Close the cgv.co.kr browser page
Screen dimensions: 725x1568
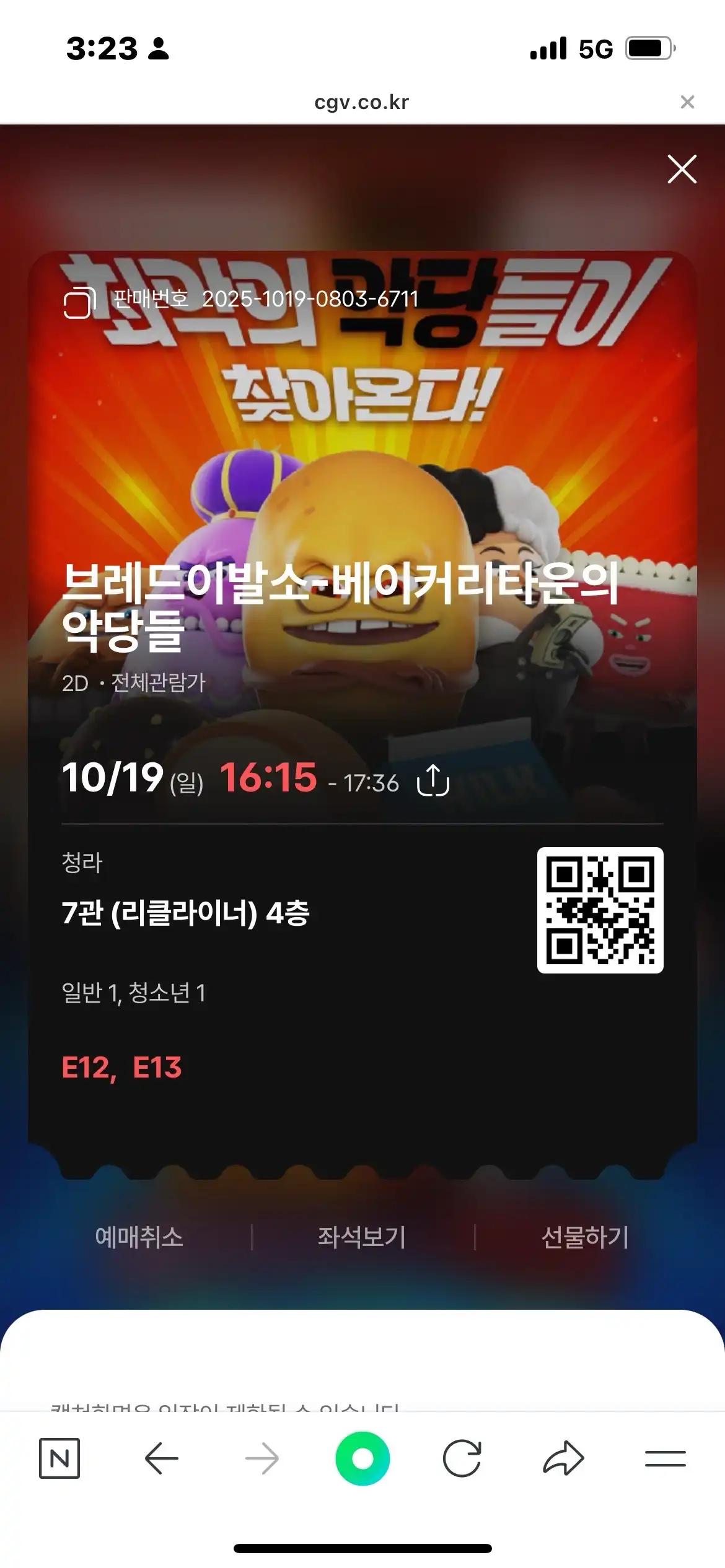pos(687,102)
